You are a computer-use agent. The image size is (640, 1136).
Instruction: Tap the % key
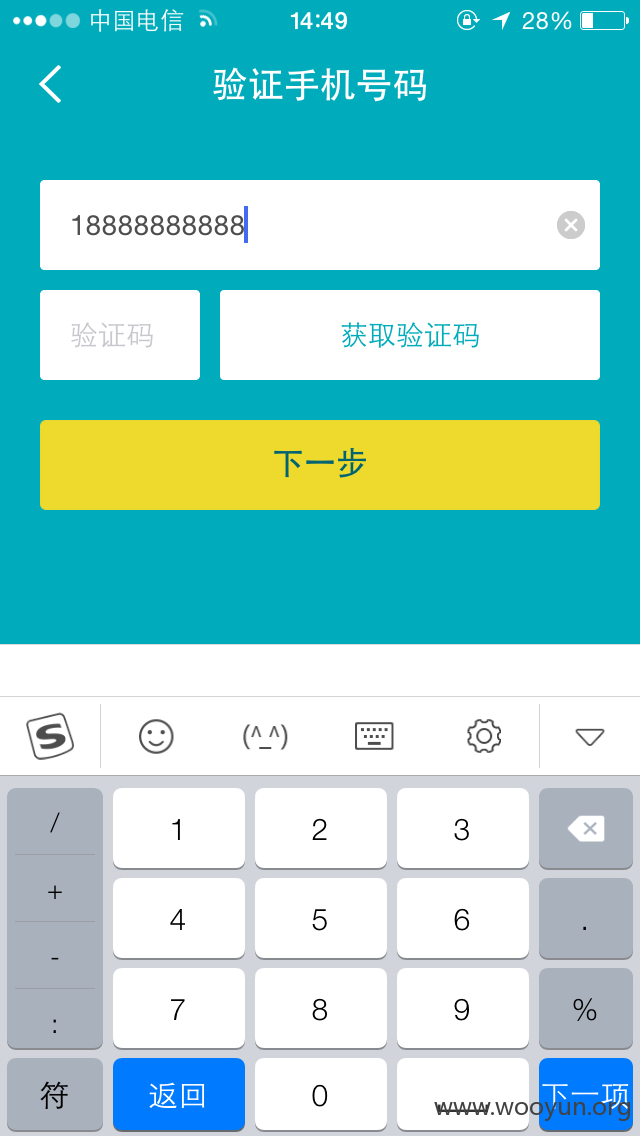(586, 1008)
